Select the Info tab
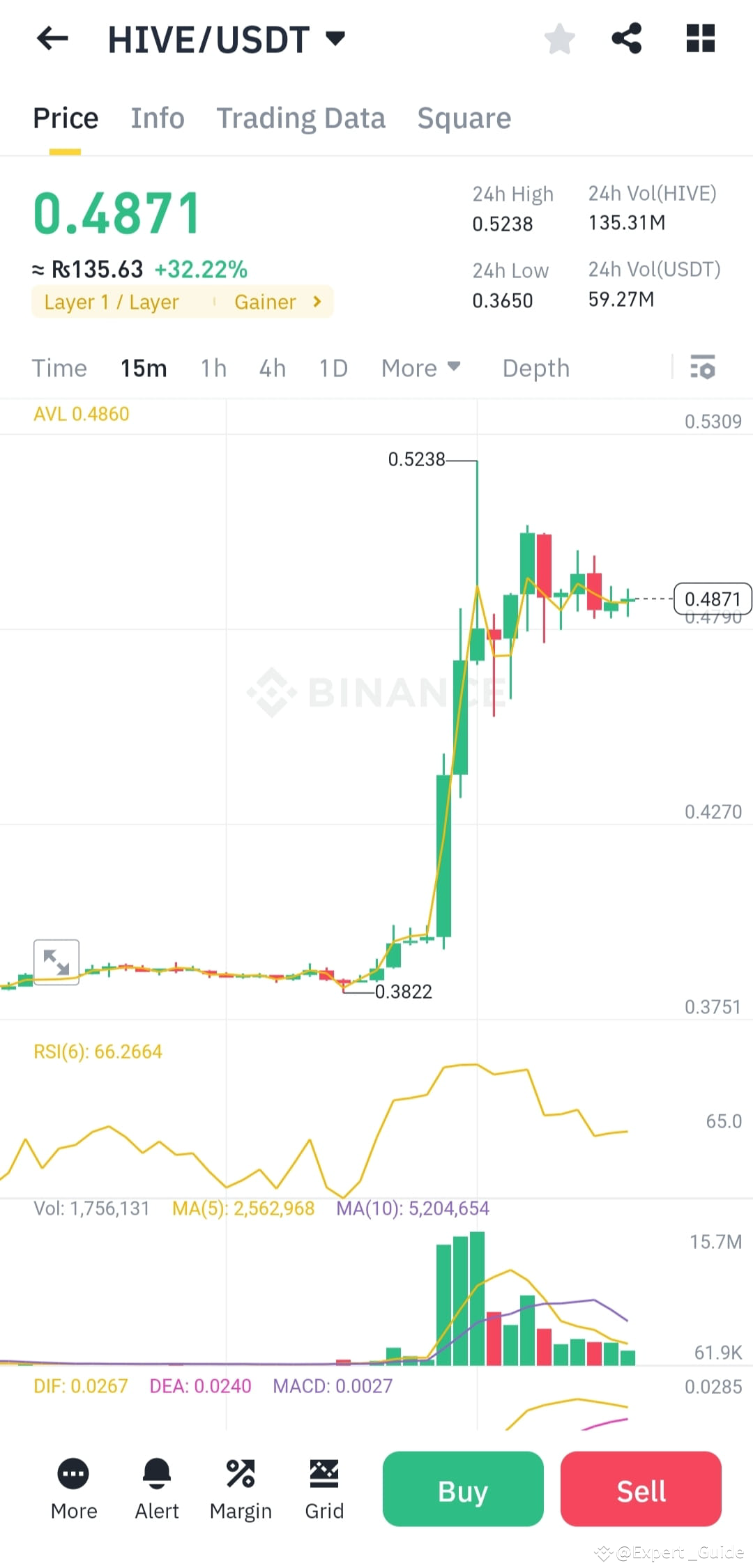This screenshot has width=753, height=1568. pos(157,117)
